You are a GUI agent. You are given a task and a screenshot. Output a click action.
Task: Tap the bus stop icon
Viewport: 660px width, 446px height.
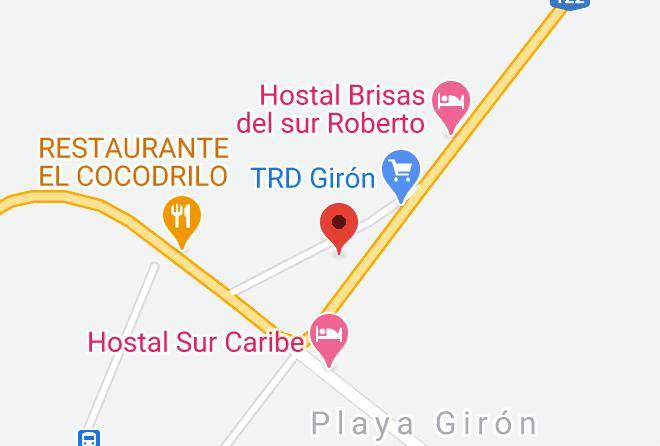click(x=89, y=438)
